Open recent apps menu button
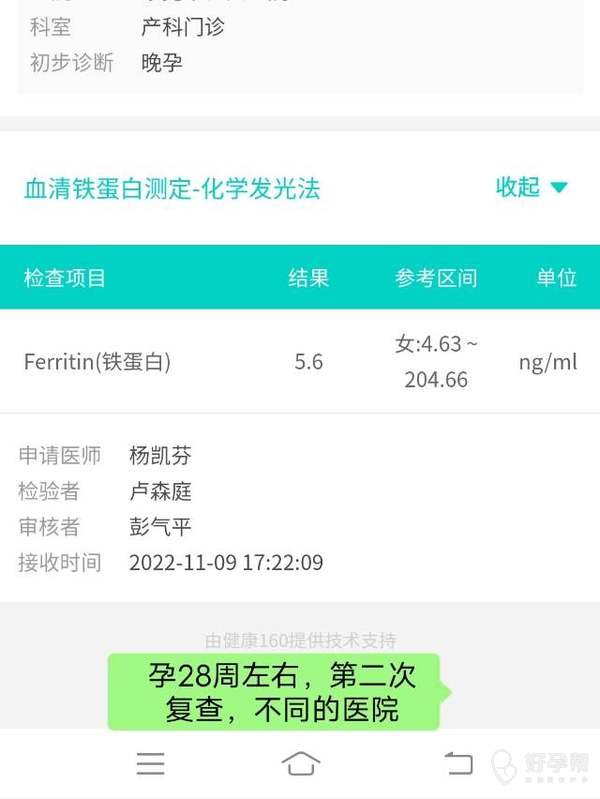The height and width of the screenshot is (799, 600). (x=151, y=764)
